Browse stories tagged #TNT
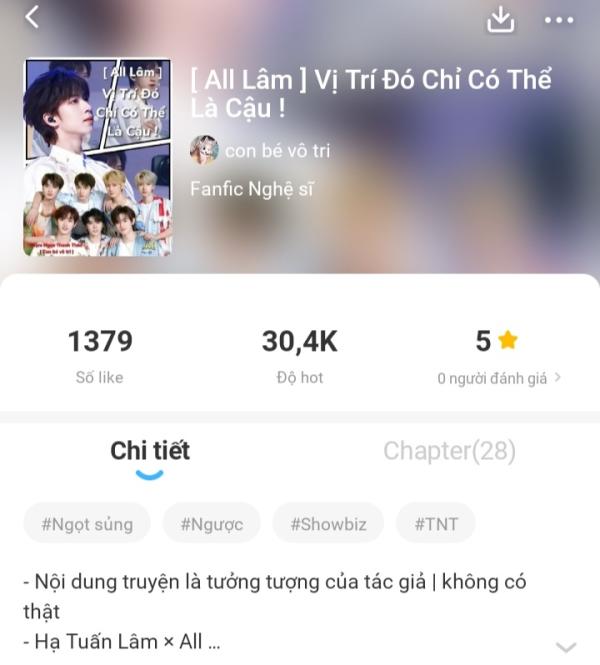 tap(435, 523)
